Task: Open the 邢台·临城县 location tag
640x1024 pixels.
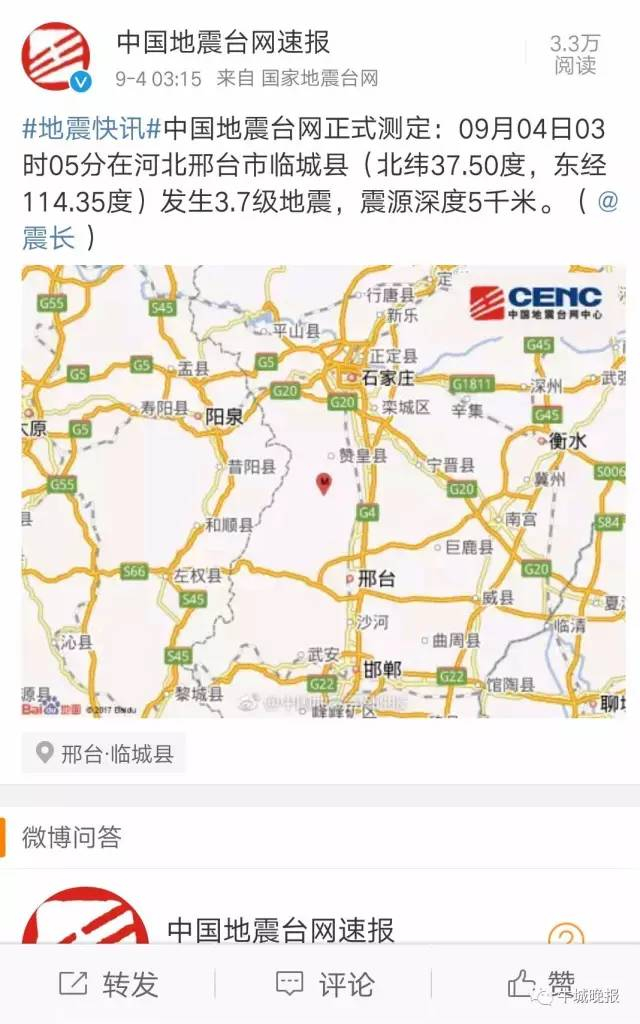Action: [x=104, y=752]
